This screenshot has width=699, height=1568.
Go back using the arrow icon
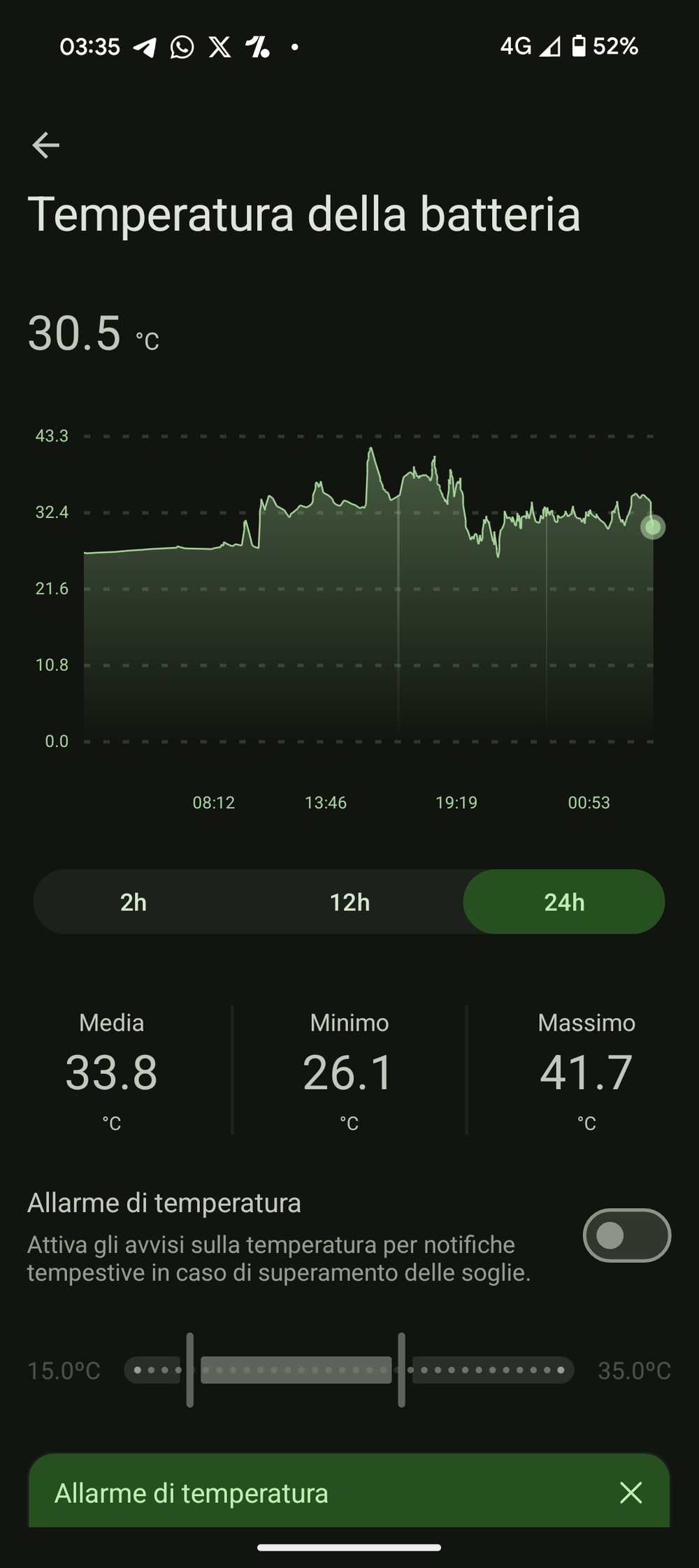pyautogui.click(x=46, y=145)
